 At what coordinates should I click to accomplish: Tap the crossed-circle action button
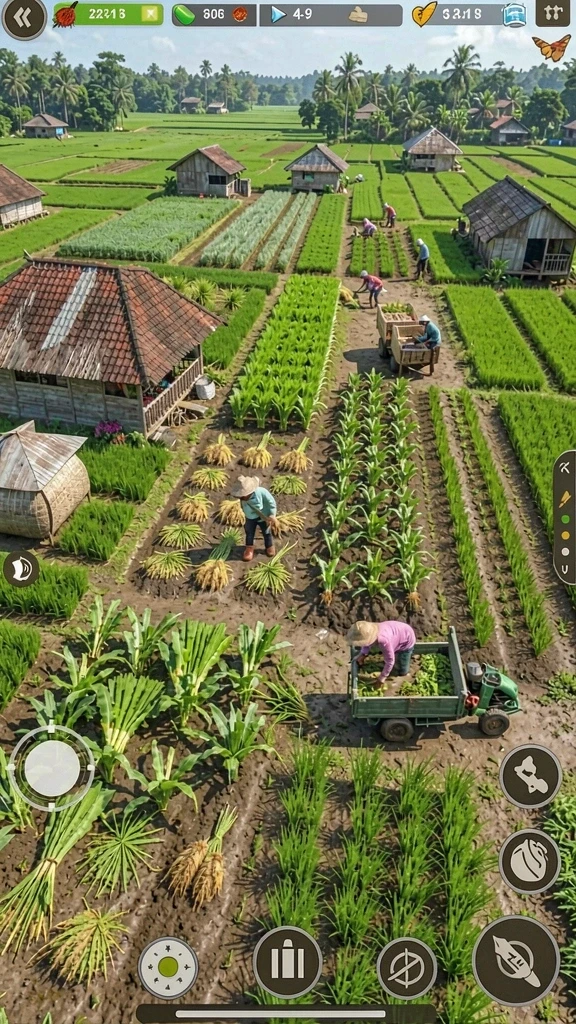coord(407,968)
